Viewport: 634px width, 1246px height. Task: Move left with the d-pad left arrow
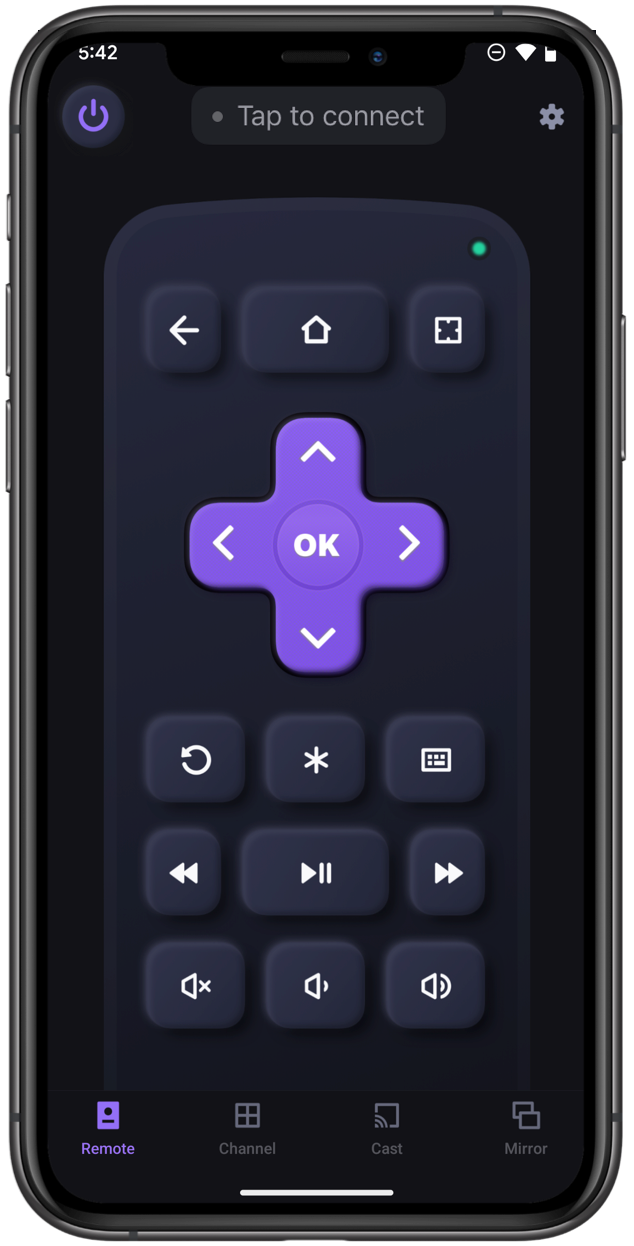tap(224, 544)
